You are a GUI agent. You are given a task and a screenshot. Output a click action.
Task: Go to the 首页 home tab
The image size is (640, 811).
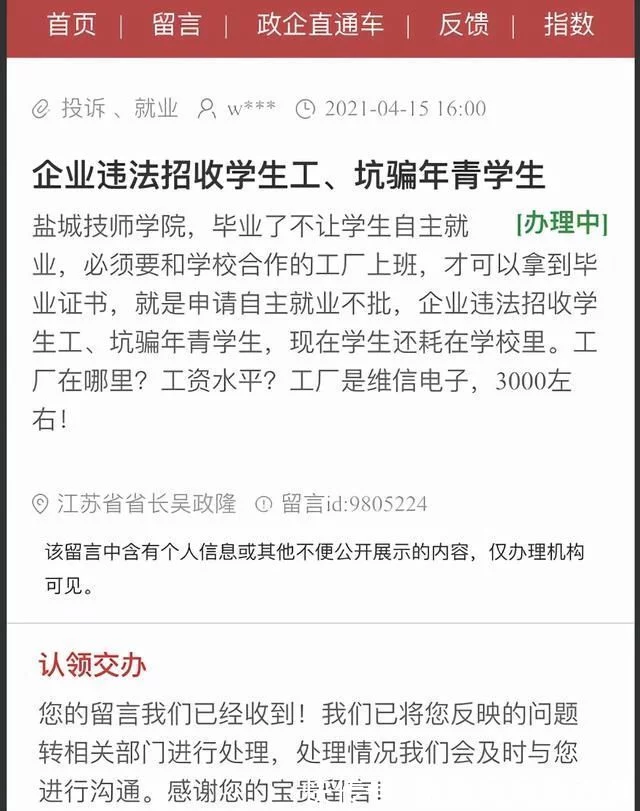[72, 24]
